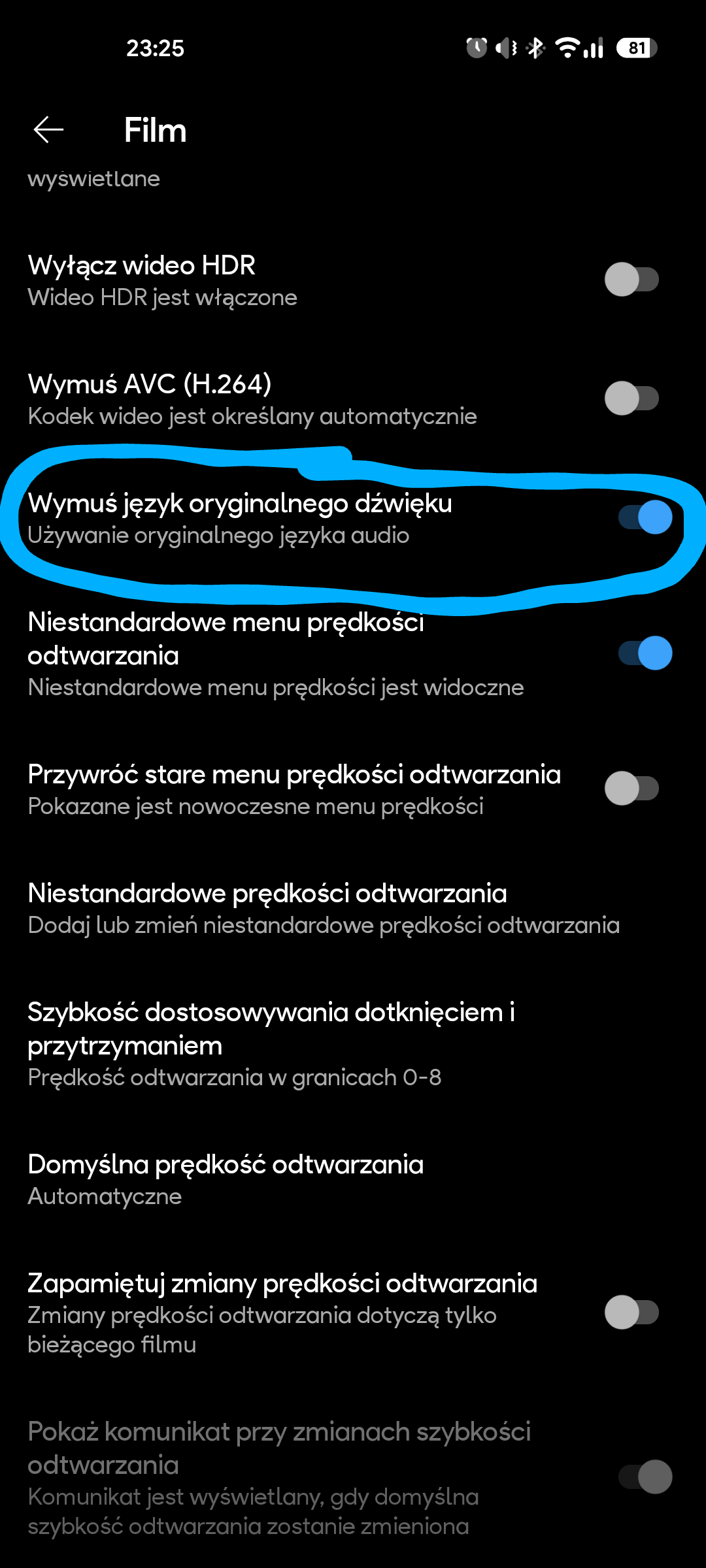Turn off Wymuś język oryginalnego dźwięku

coord(645,518)
